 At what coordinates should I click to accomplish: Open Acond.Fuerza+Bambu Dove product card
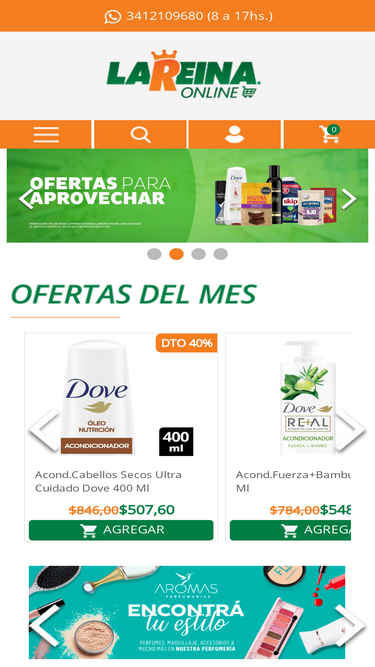[288, 437]
